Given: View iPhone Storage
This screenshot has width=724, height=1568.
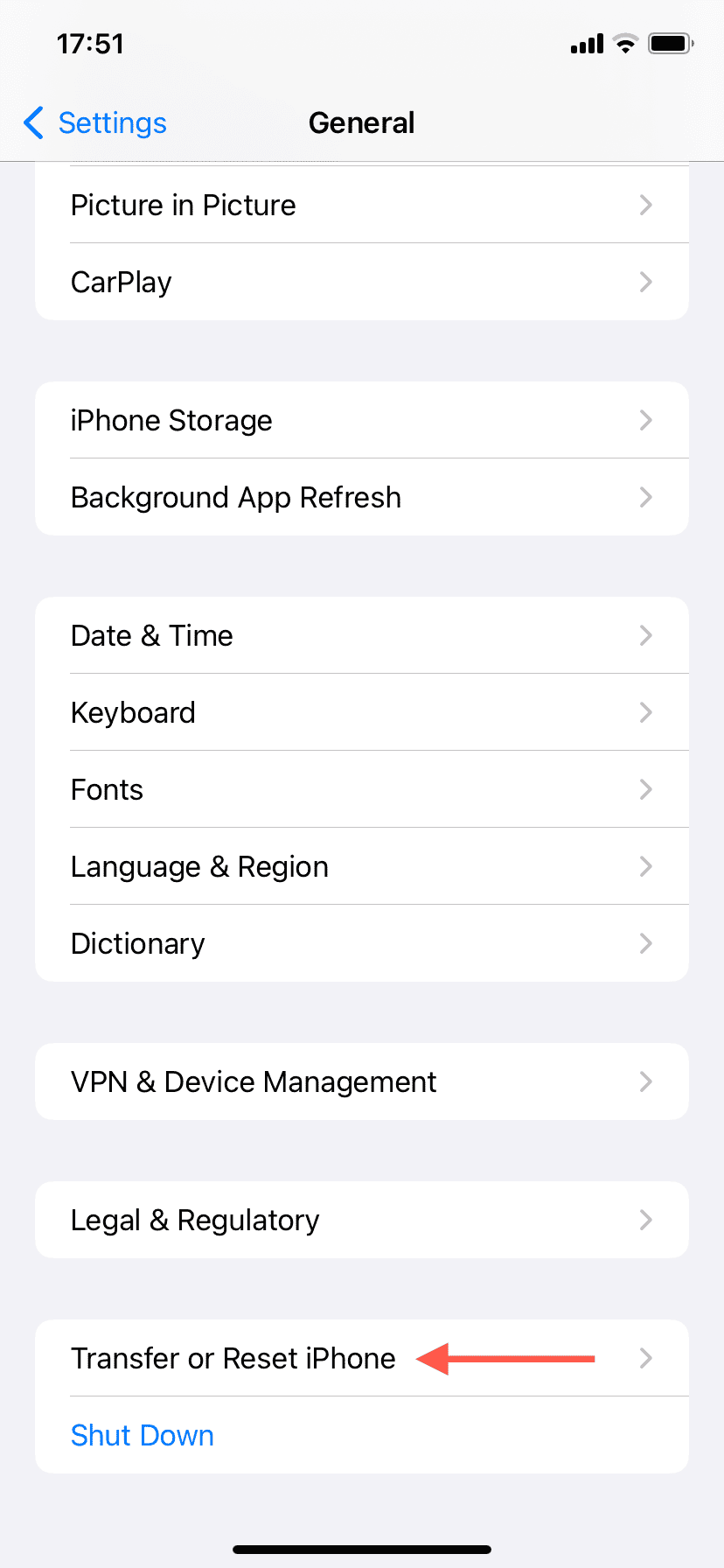Looking at the screenshot, I should pyautogui.click(x=361, y=421).
